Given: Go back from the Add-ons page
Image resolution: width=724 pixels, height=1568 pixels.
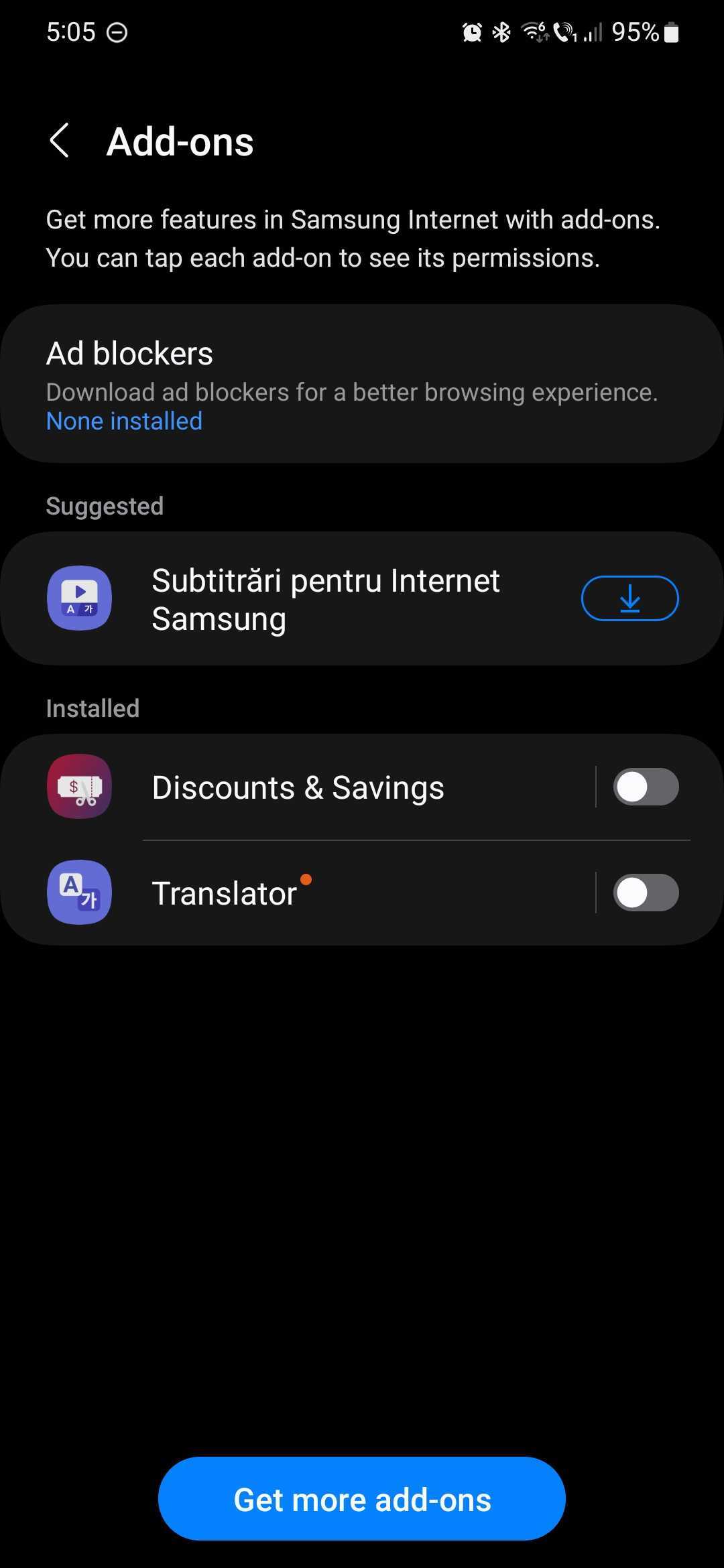Looking at the screenshot, I should (x=60, y=141).
